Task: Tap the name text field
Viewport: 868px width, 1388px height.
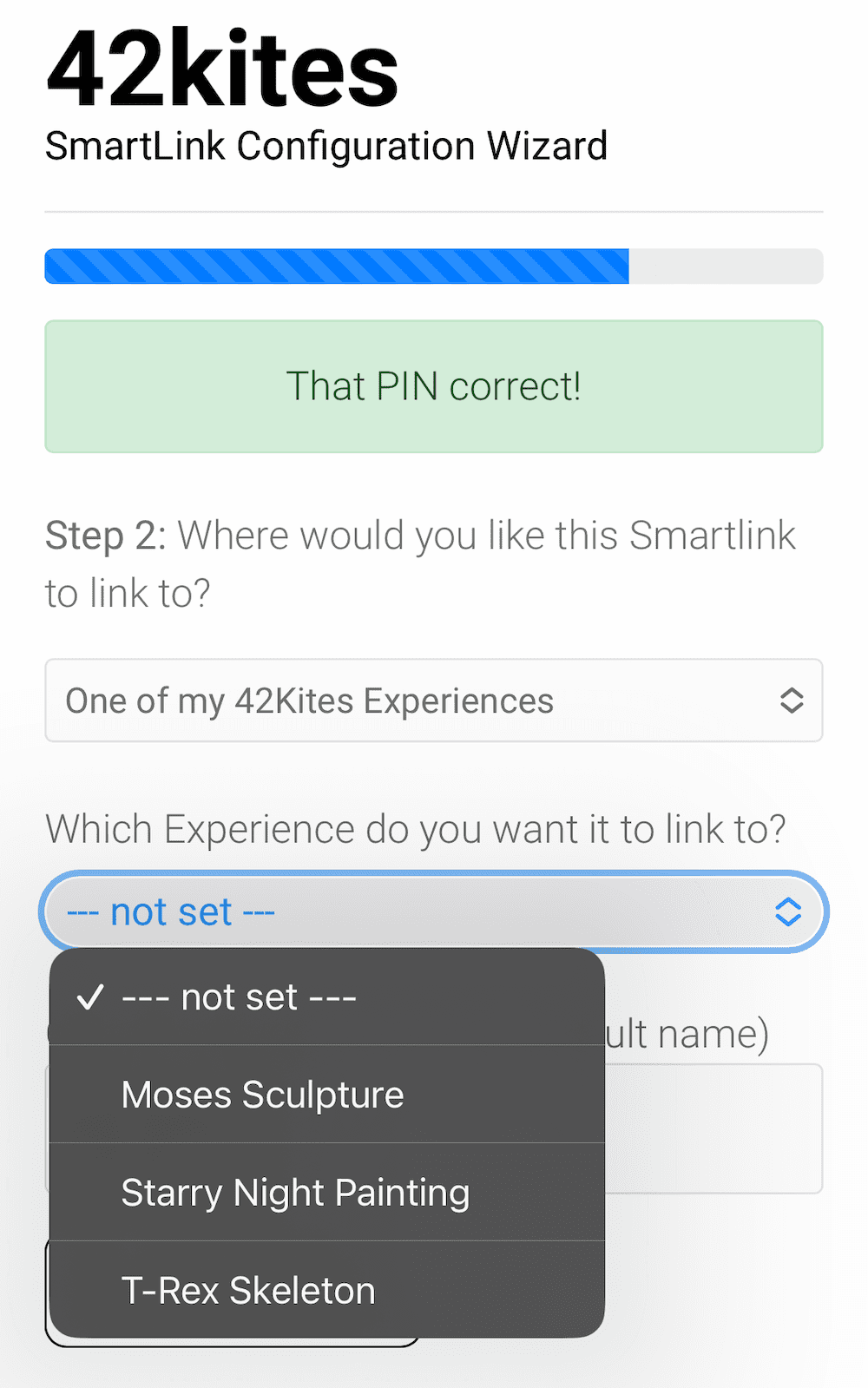Action: 713,1128
